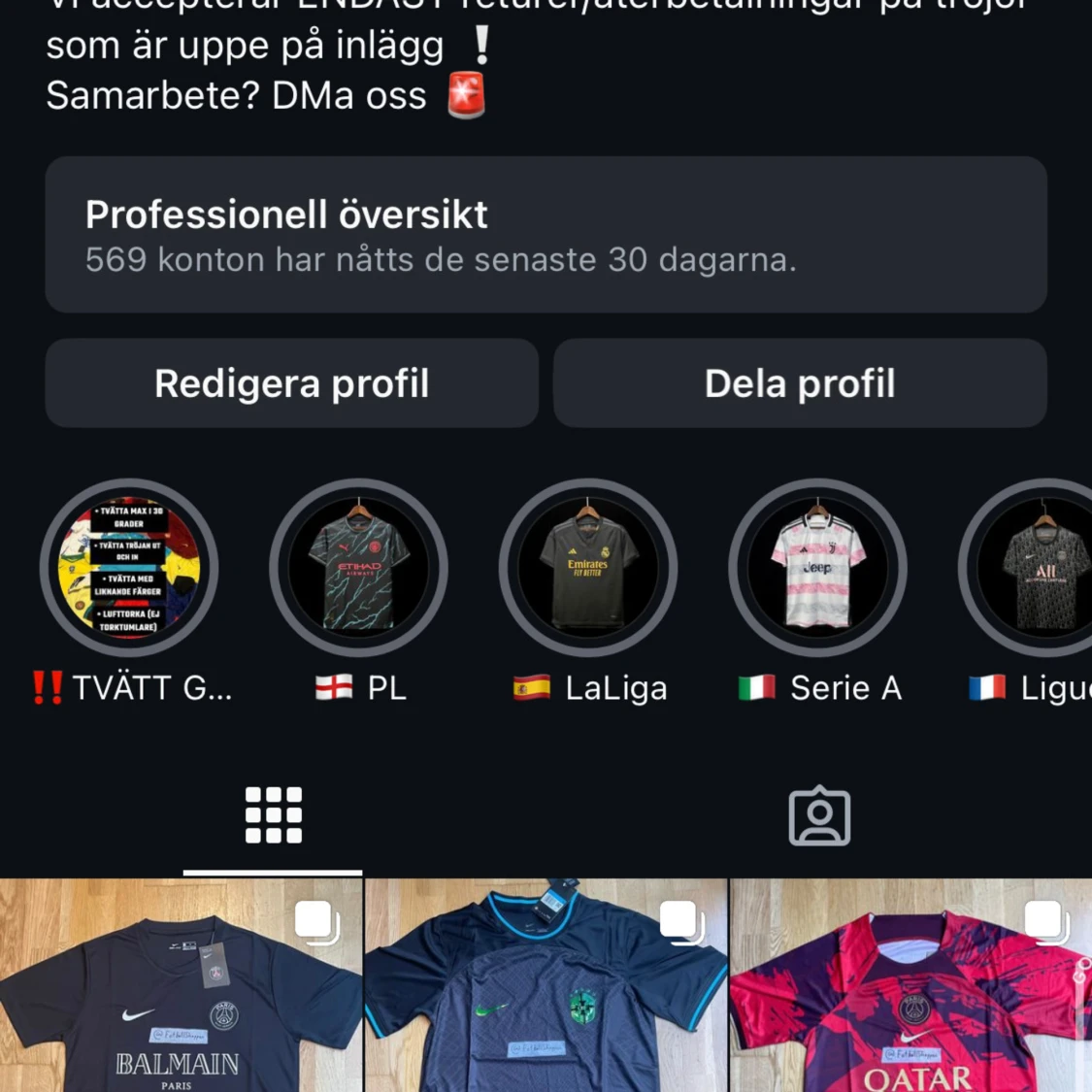Open the TVÄTT G... story highlight

[x=129, y=568]
